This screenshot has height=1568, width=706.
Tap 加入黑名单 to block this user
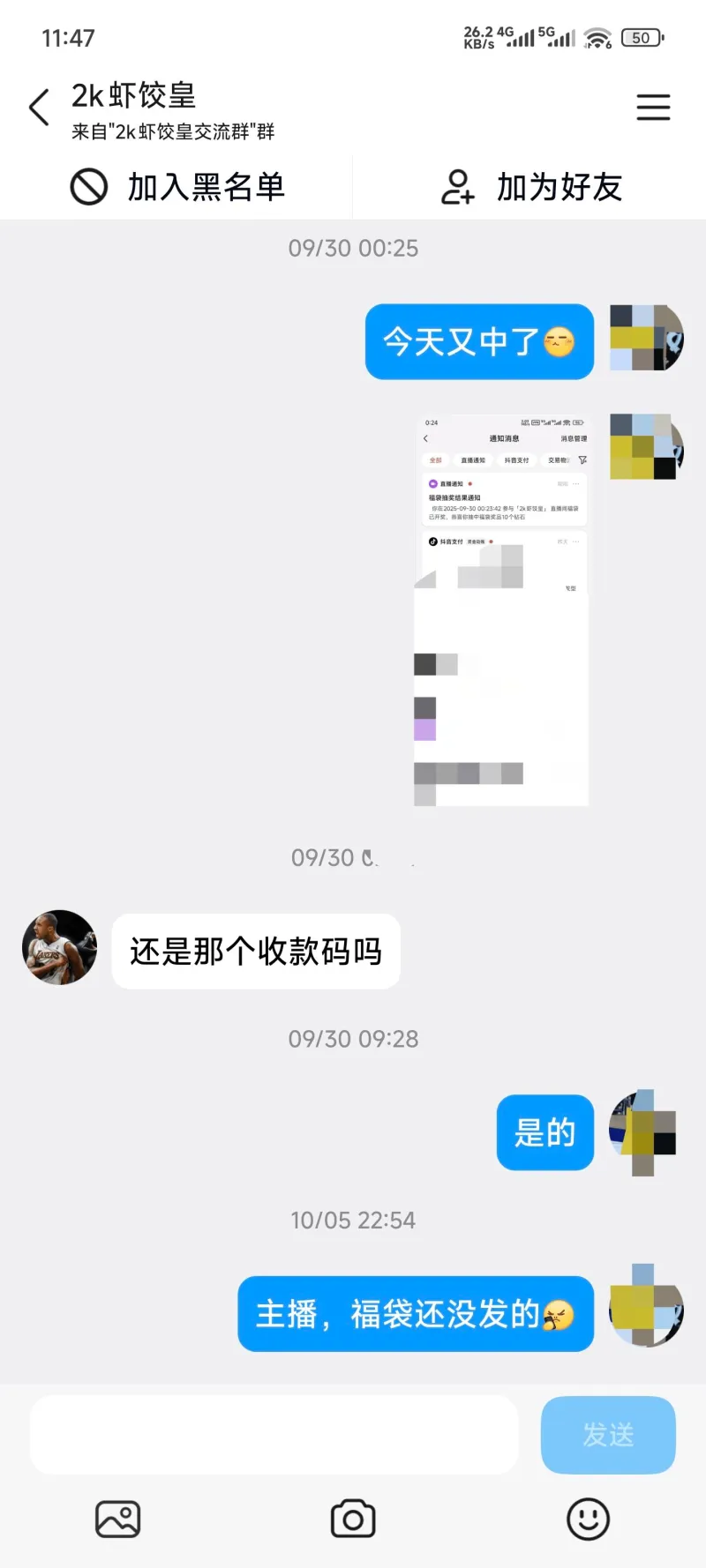tap(177, 187)
